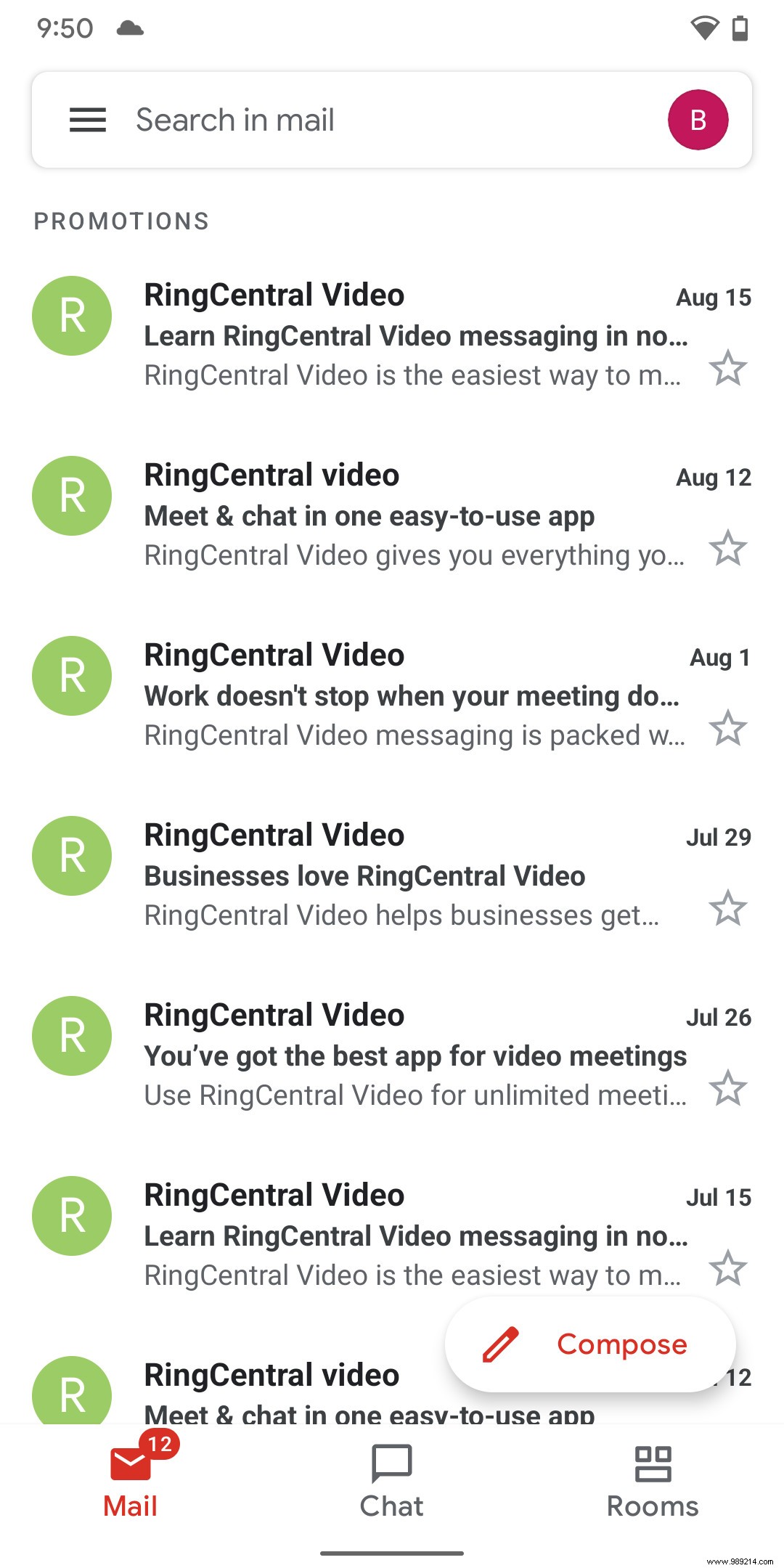The width and height of the screenshot is (784, 1568).
Task: Tap sender avatar on the Jul 29 message
Action: click(71, 856)
